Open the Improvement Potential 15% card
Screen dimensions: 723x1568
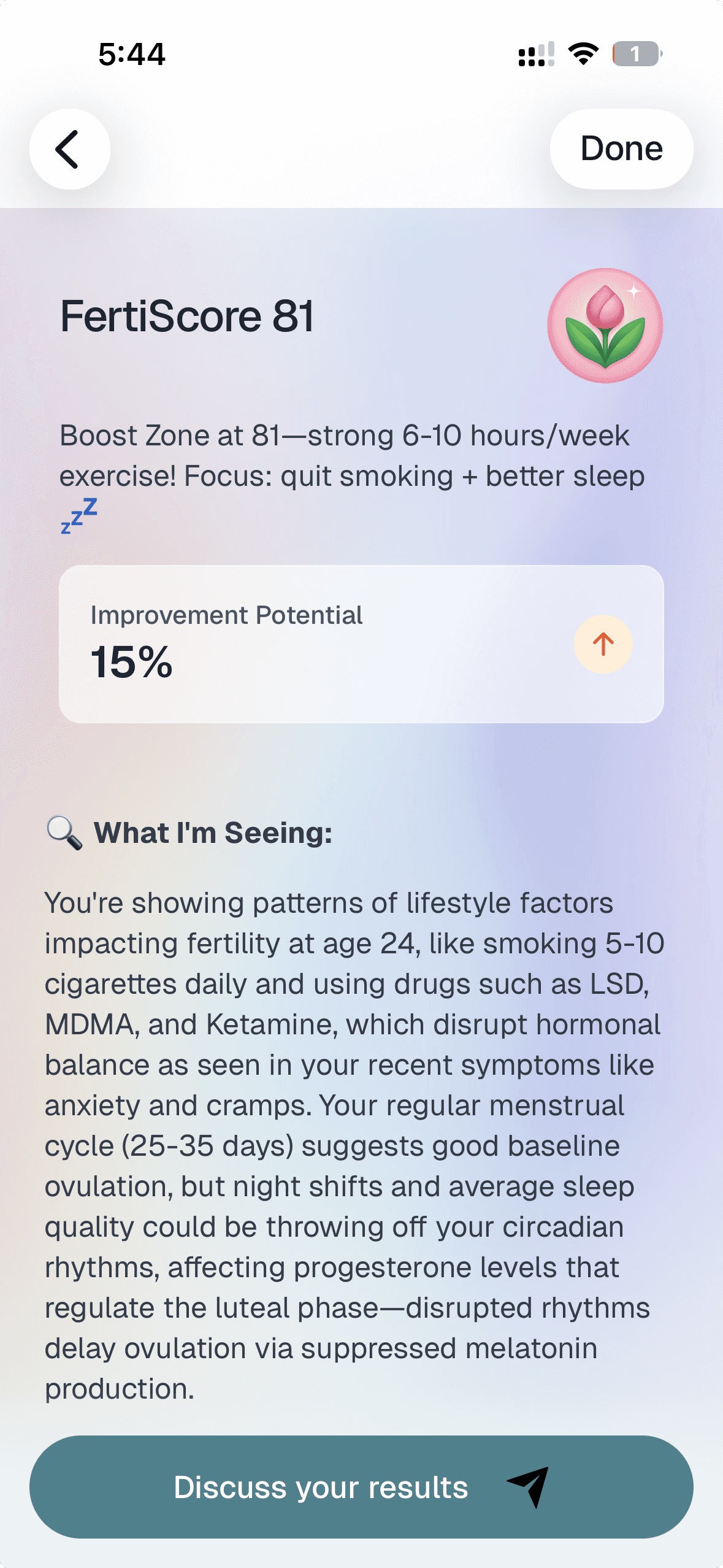[x=361, y=644]
